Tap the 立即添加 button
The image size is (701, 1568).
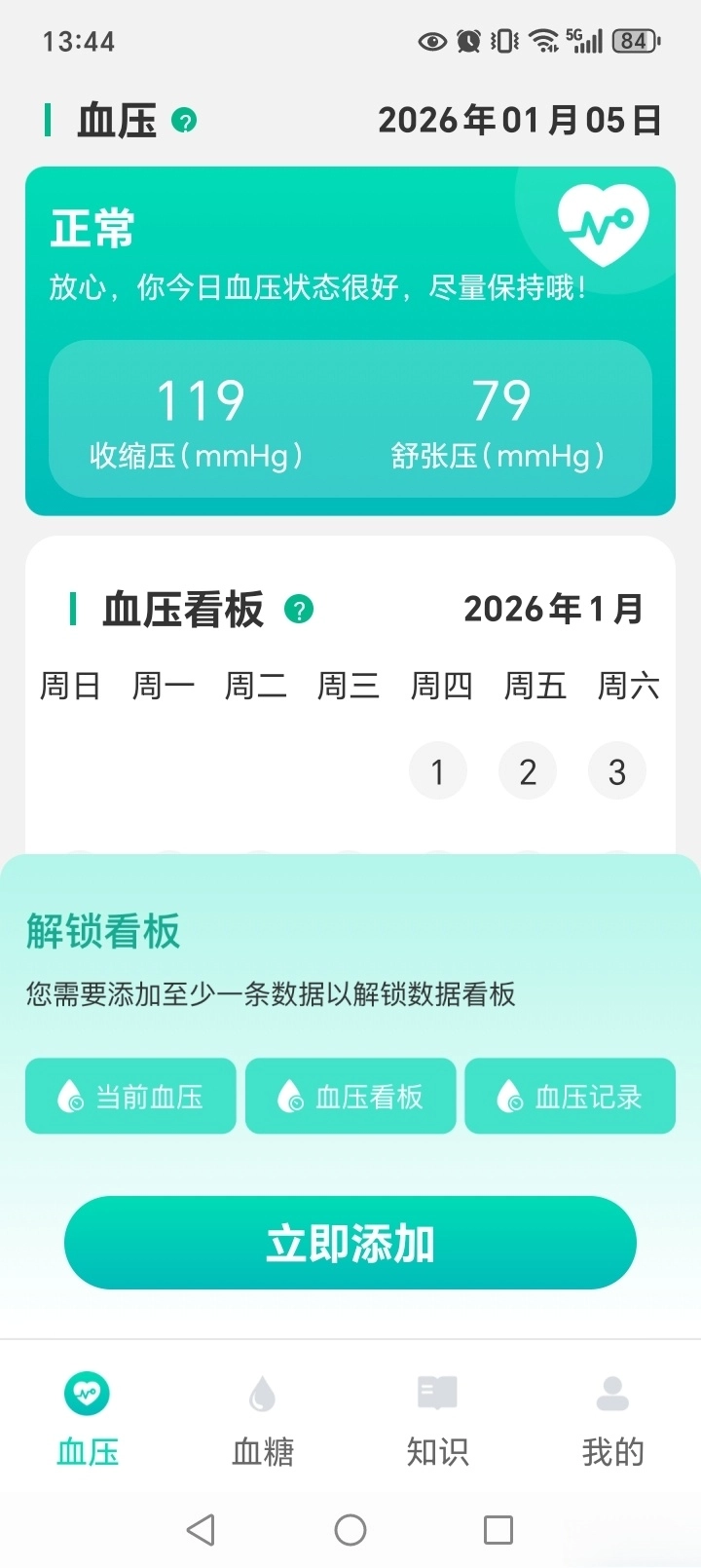click(350, 1243)
